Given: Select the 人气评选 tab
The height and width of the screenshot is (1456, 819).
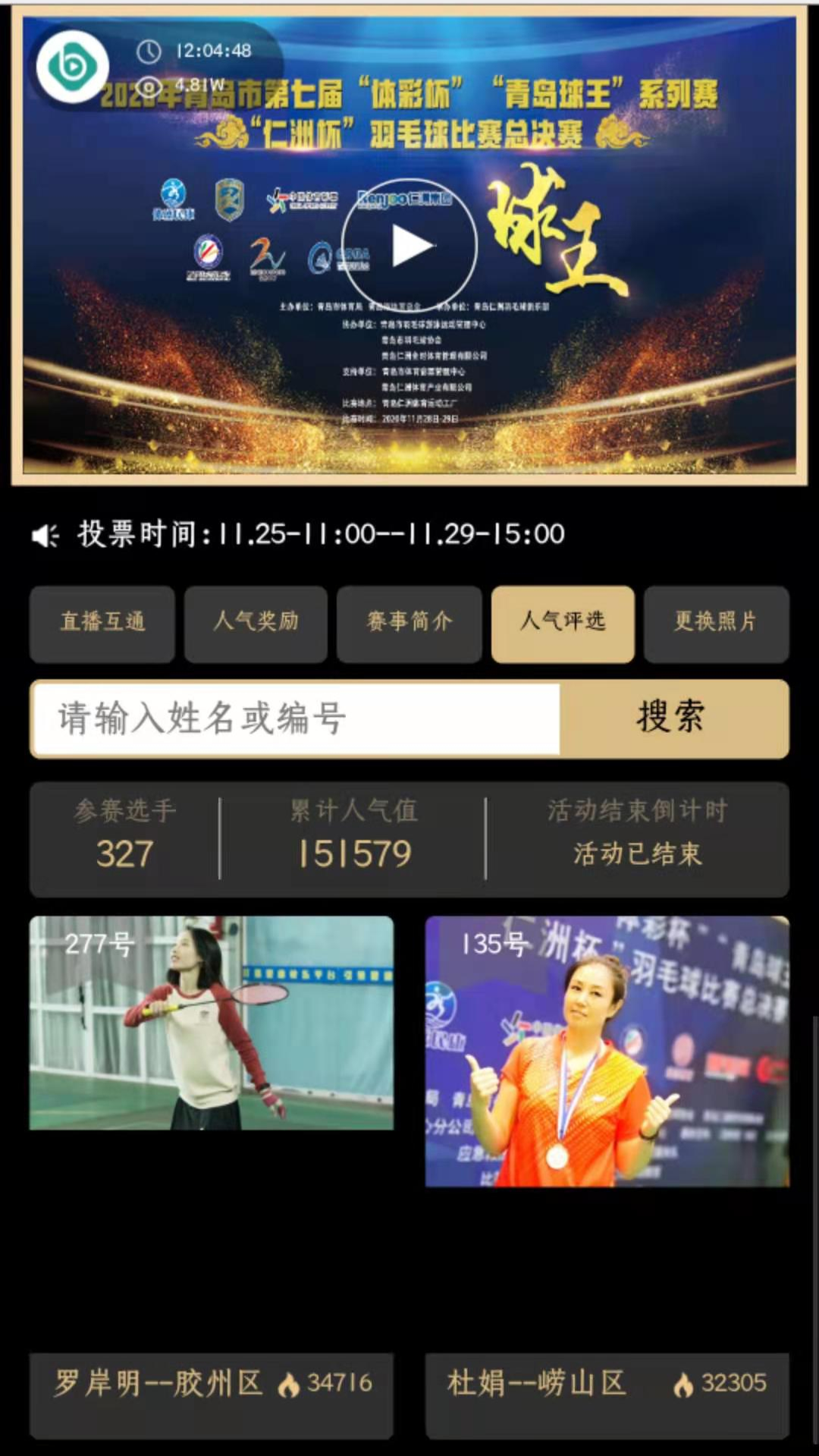Looking at the screenshot, I should (563, 622).
